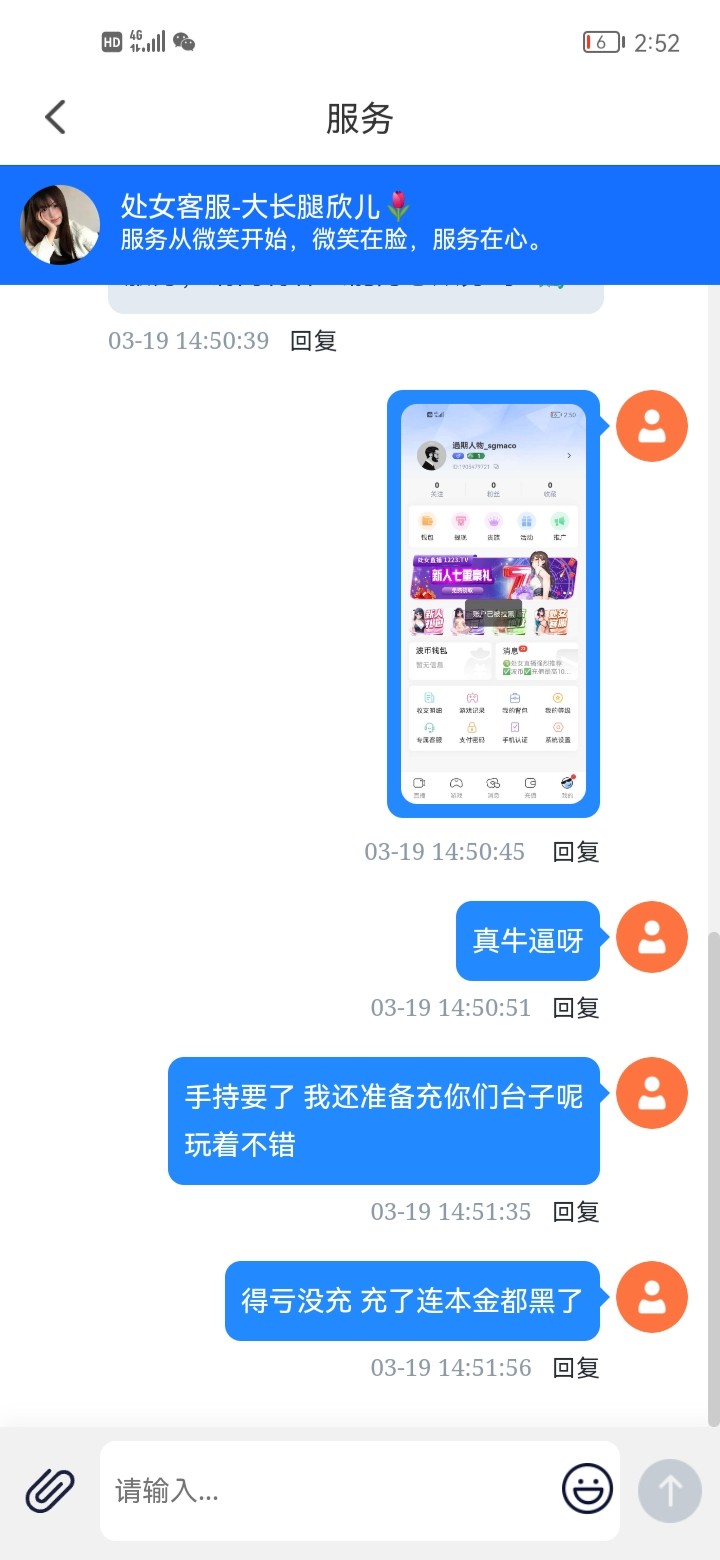
Task: Focus the 请输入 message input field
Action: pyautogui.click(x=330, y=1491)
